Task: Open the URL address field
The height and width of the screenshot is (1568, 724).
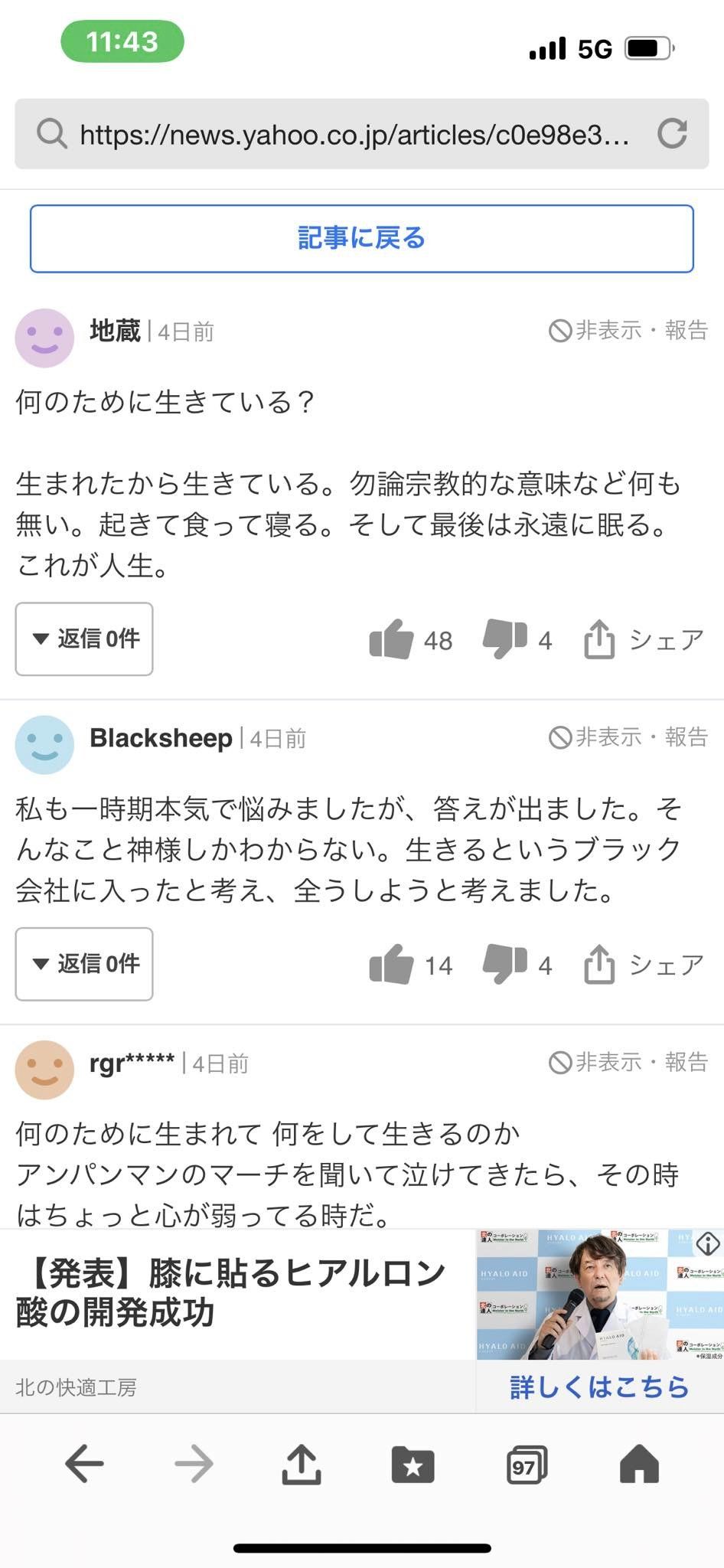Action: (354, 135)
